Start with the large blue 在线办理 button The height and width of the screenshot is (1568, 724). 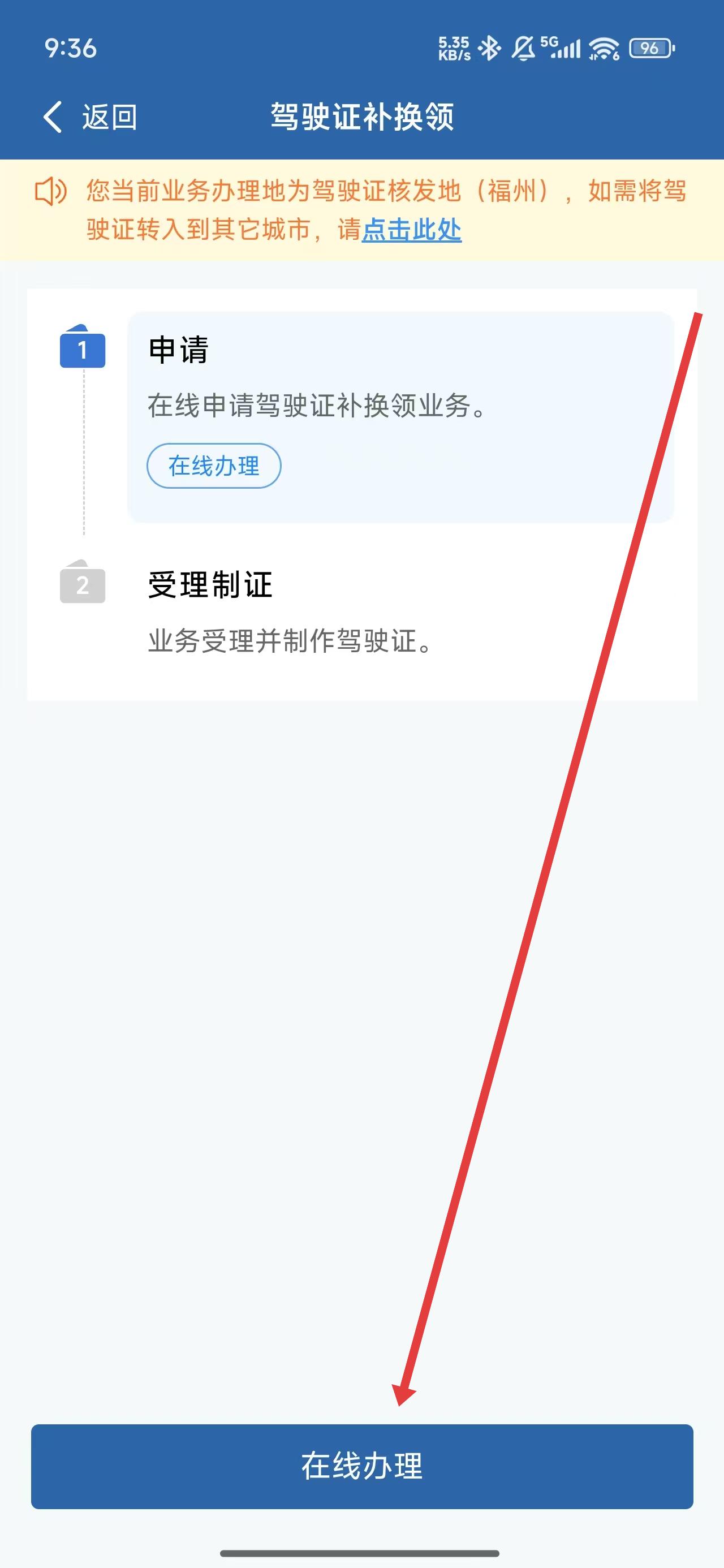(361, 1466)
